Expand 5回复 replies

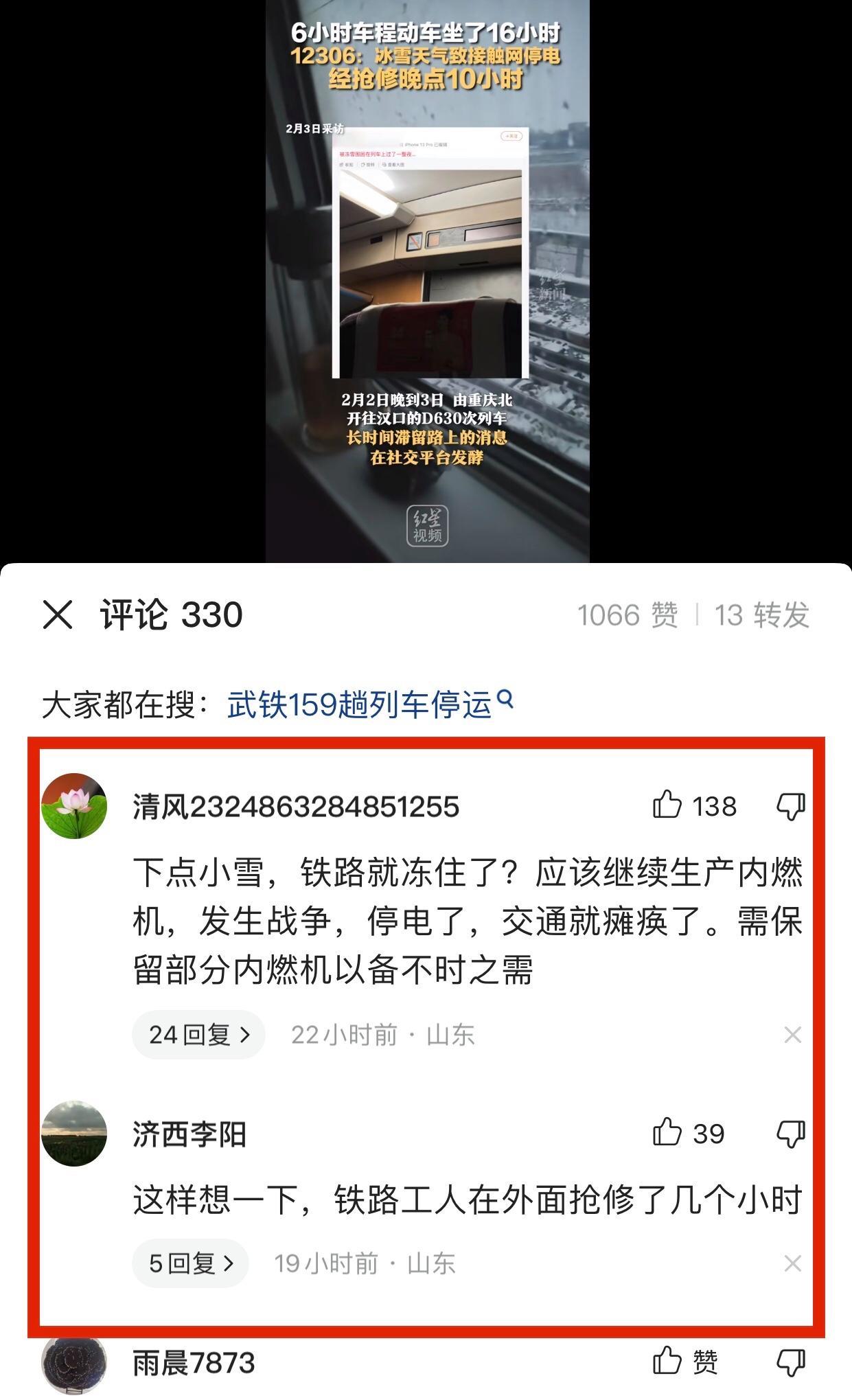(x=191, y=1263)
